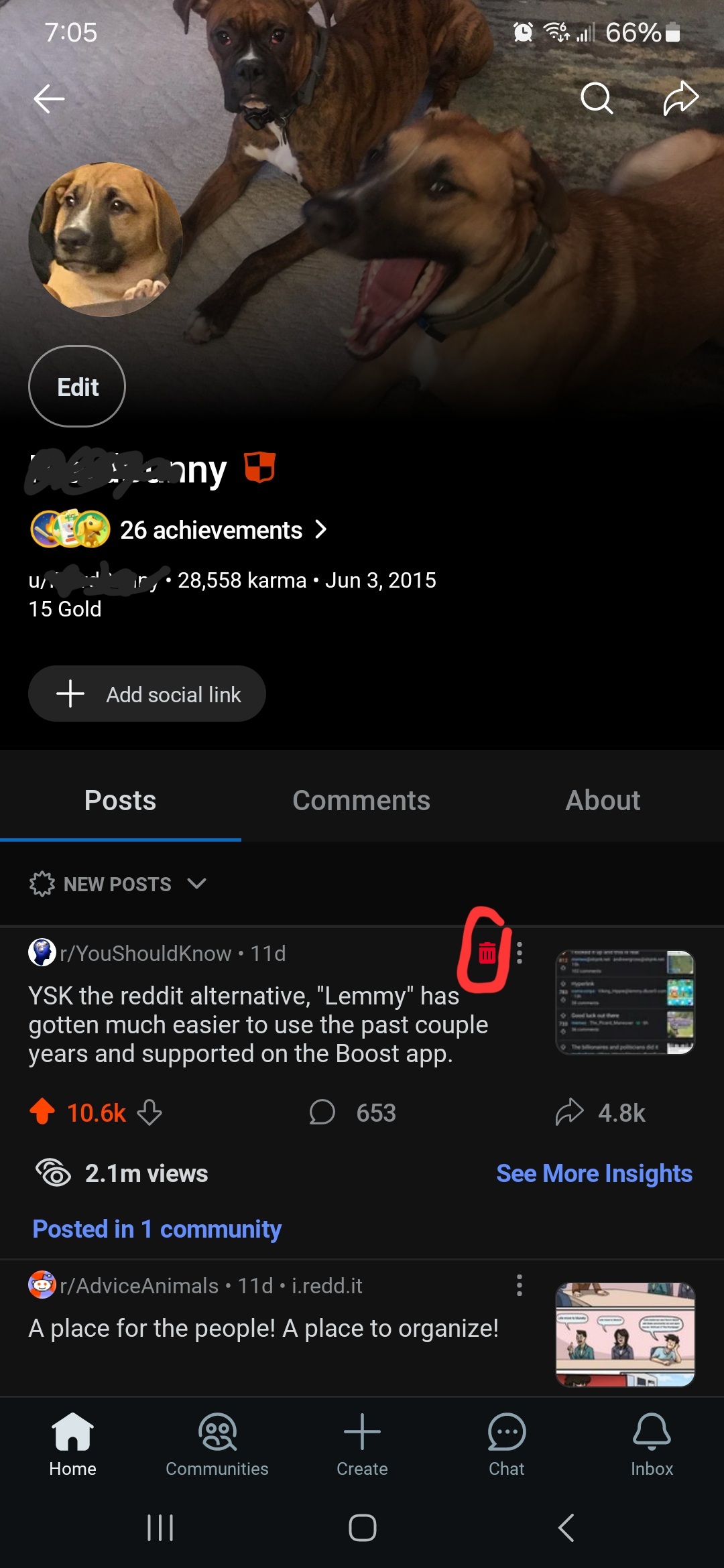
Task: See More Insights for the post
Action: tap(594, 1173)
